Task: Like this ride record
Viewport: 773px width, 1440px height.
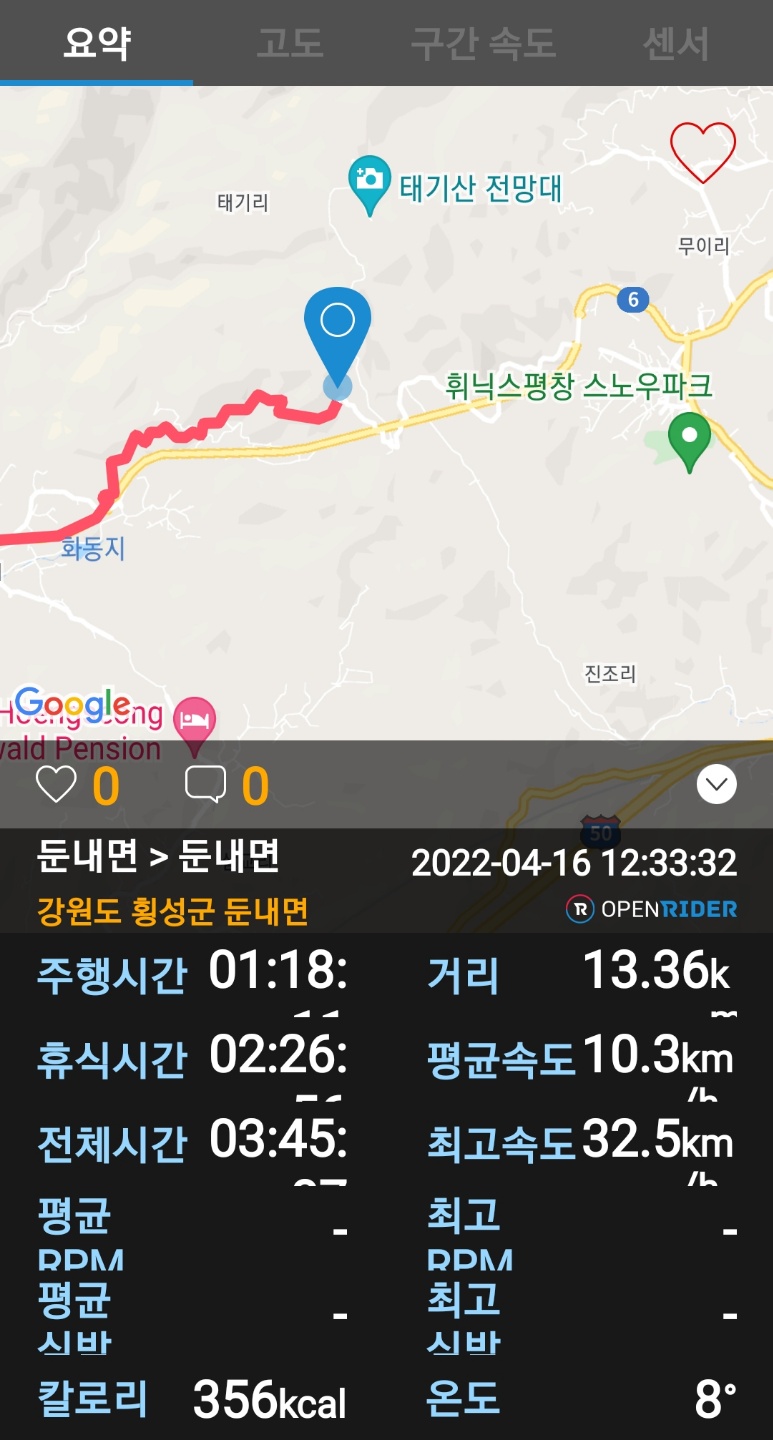Action: 56,785
